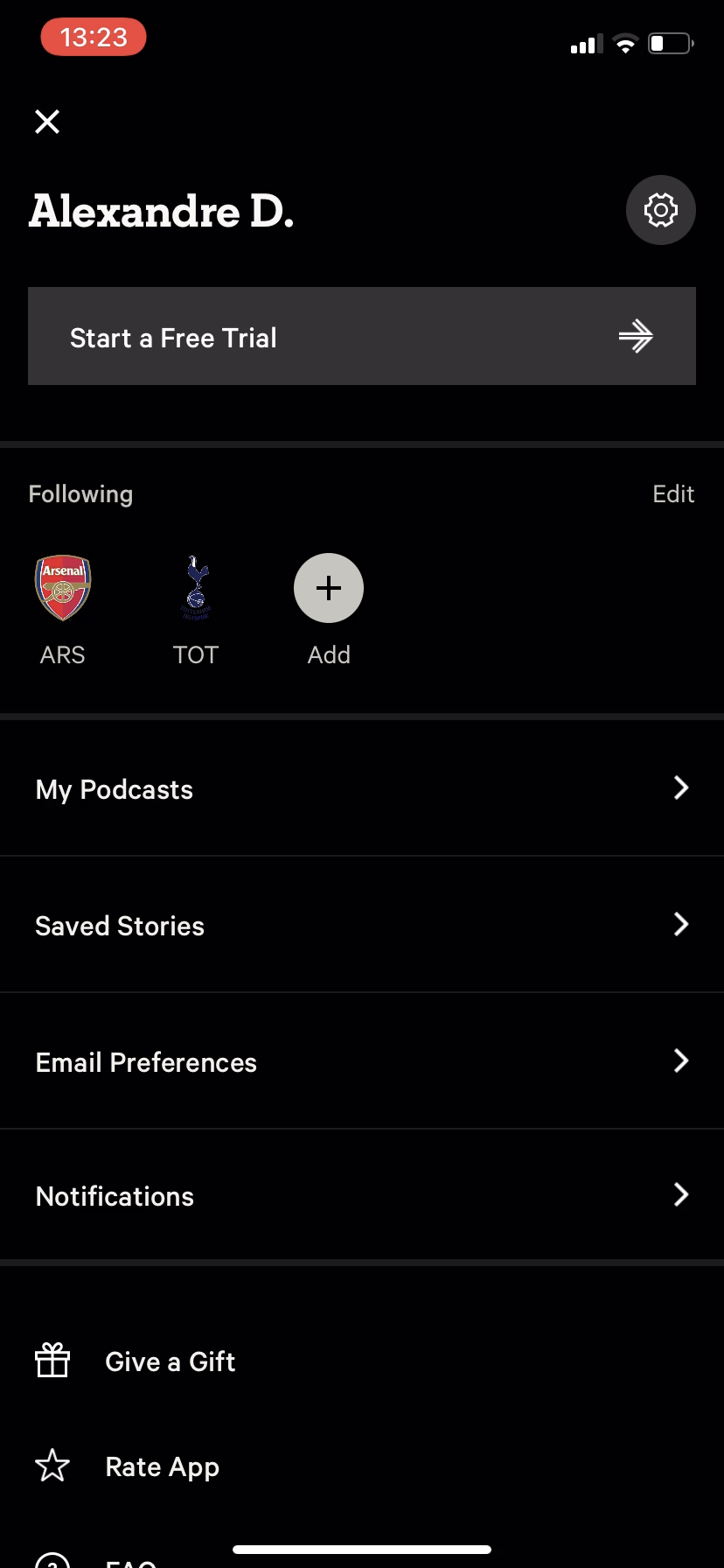Tap the star icon next to Rate App
Viewport: 724px width, 1568px height.
tap(52, 1466)
